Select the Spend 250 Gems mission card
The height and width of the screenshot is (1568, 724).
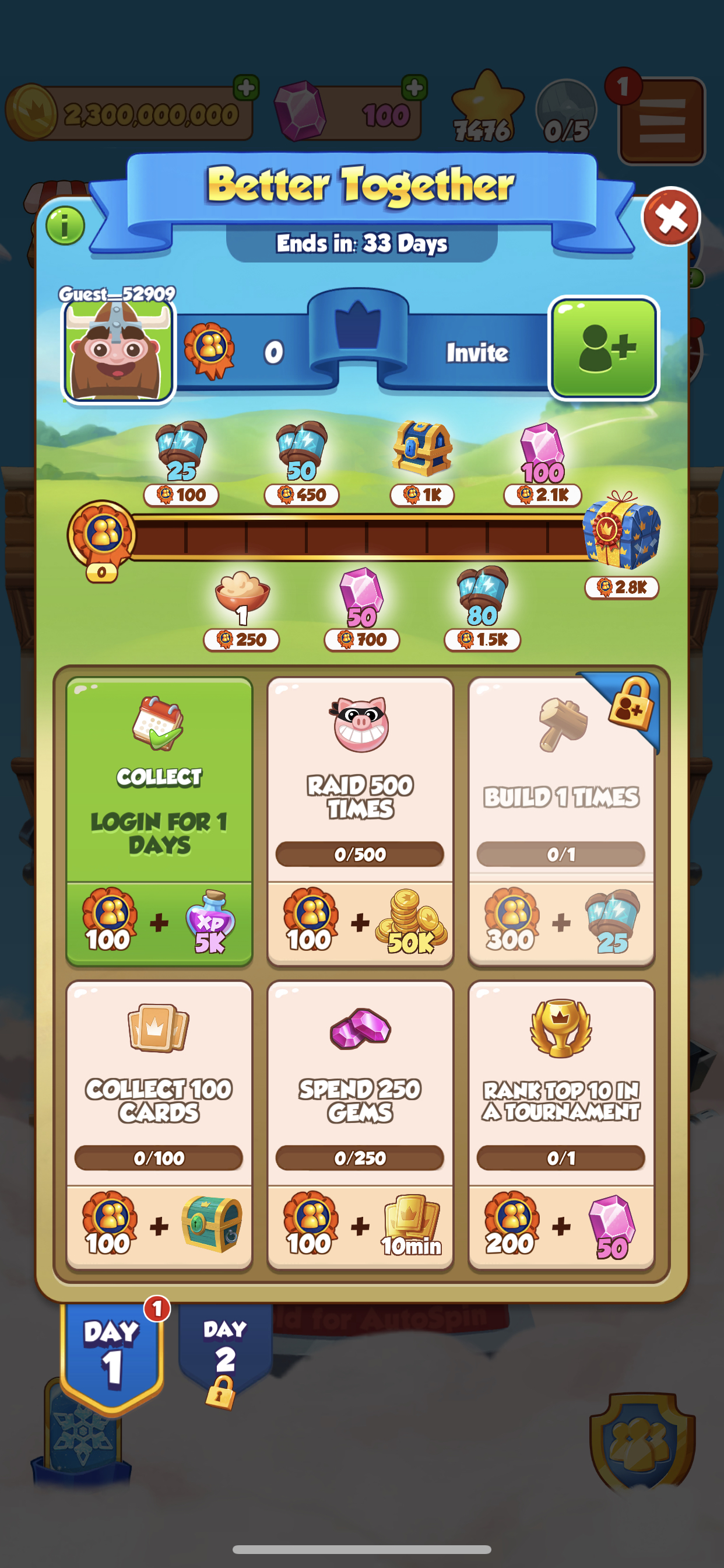point(360,1123)
